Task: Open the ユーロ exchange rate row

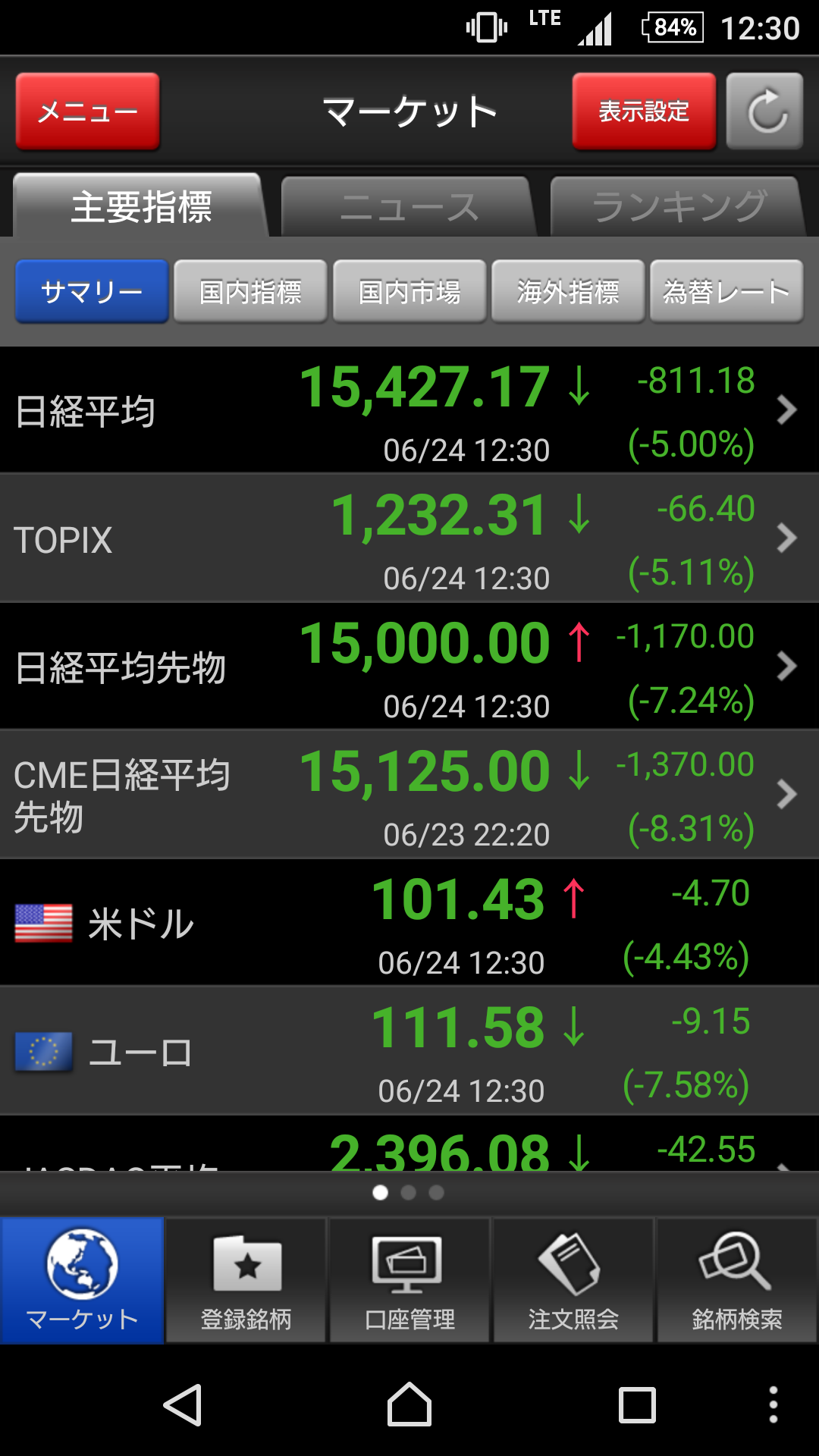Action: [x=409, y=1051]
